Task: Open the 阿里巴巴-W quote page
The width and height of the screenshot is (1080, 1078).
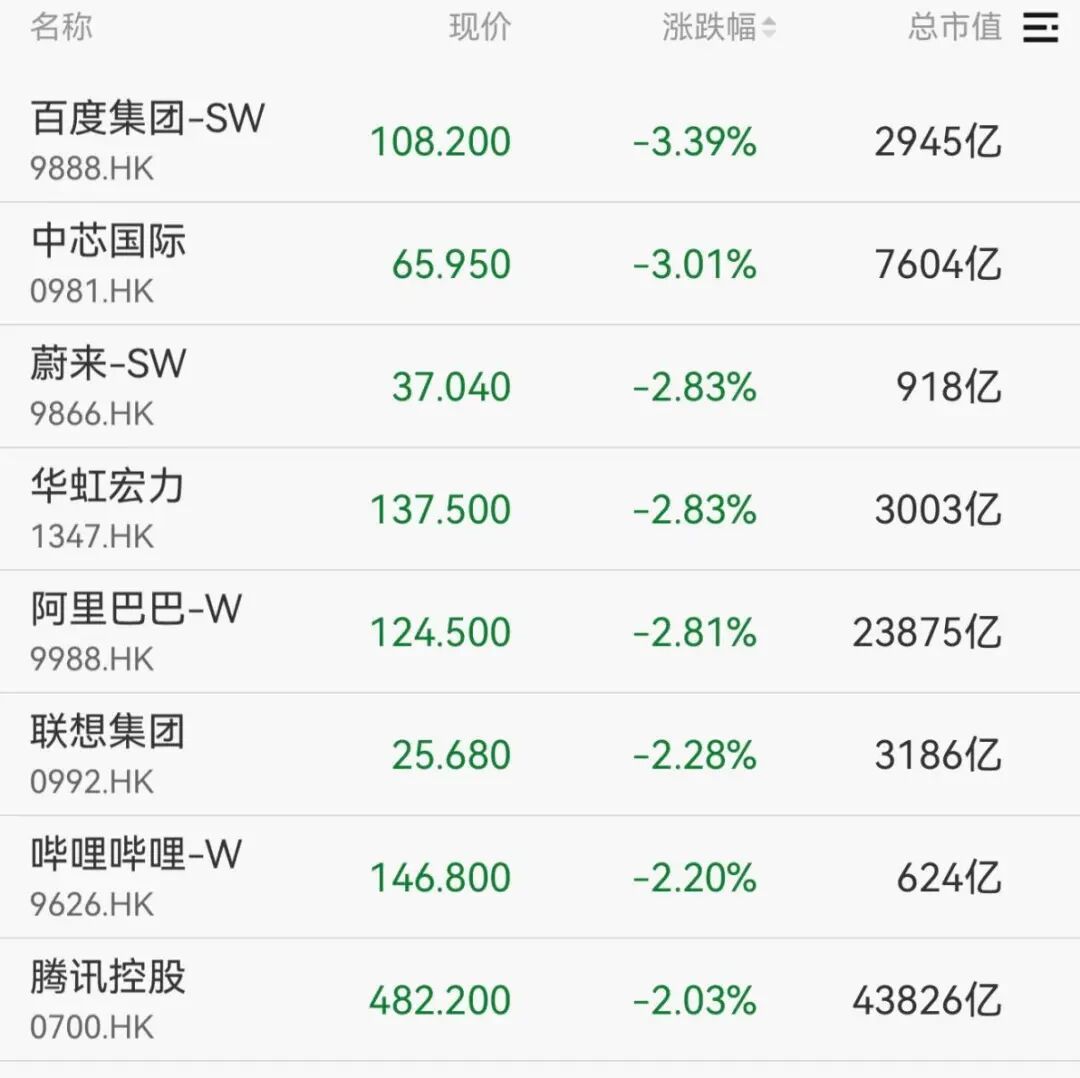Action: 540,632
